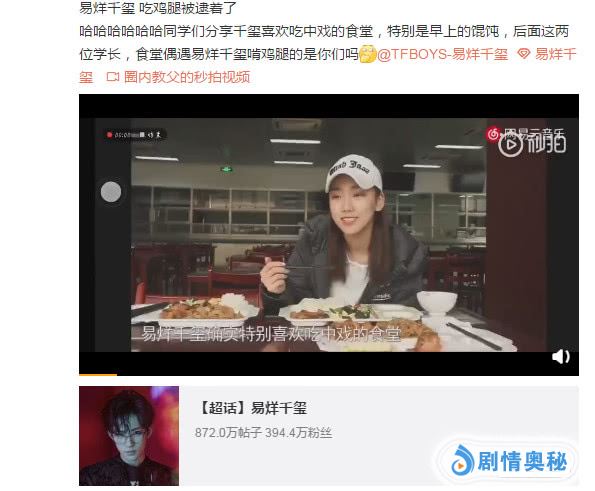595x491 pixels.
Task: Play the embedded canteen video
Action: (x=329, y=234)
